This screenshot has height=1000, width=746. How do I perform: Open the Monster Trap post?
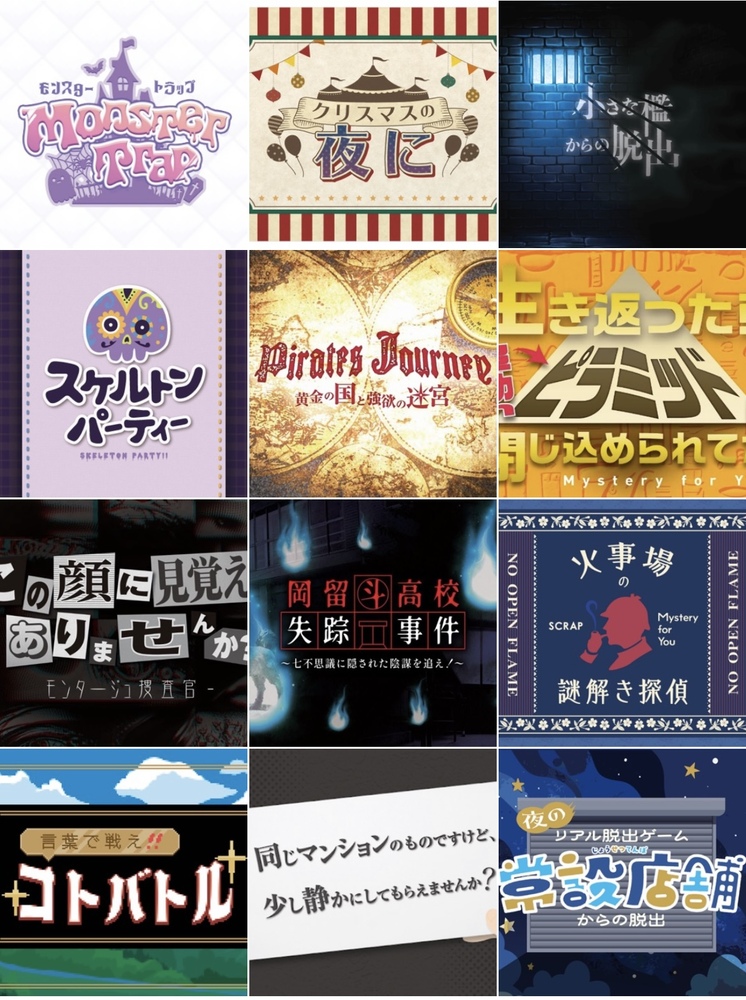point(123,122)
